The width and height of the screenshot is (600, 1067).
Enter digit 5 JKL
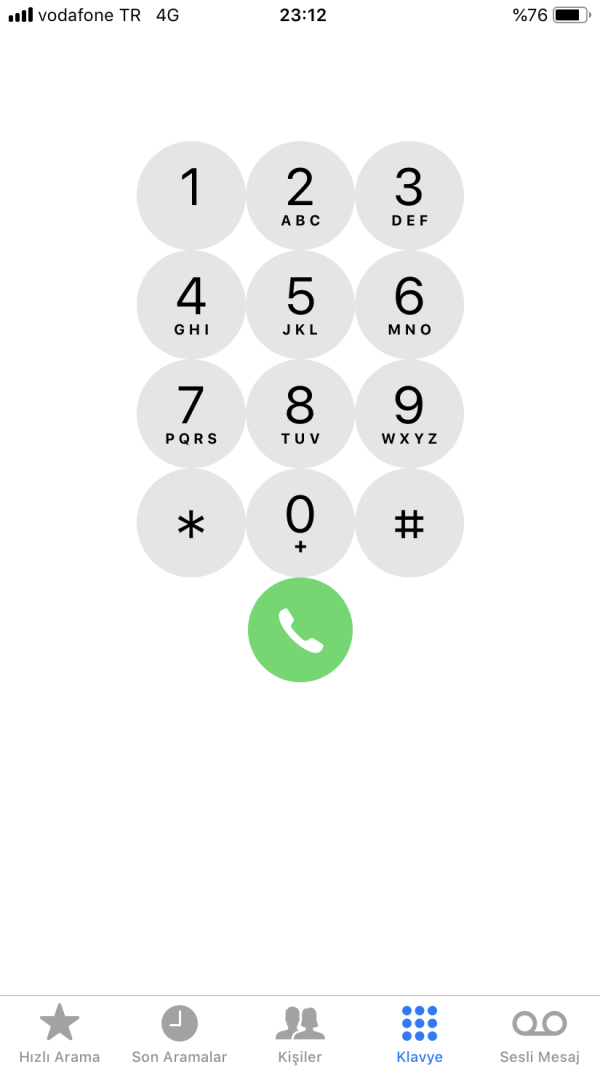pyautogui.click(x=300, y=304)
